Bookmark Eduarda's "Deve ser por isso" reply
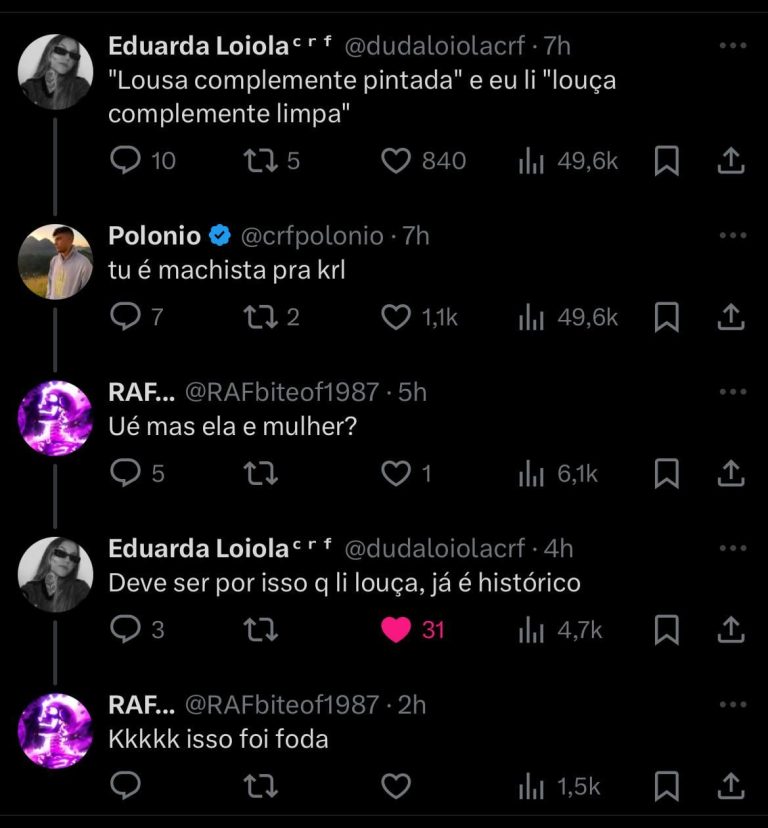Viewport: 768px width, 828px height. [x=666, y=630]
